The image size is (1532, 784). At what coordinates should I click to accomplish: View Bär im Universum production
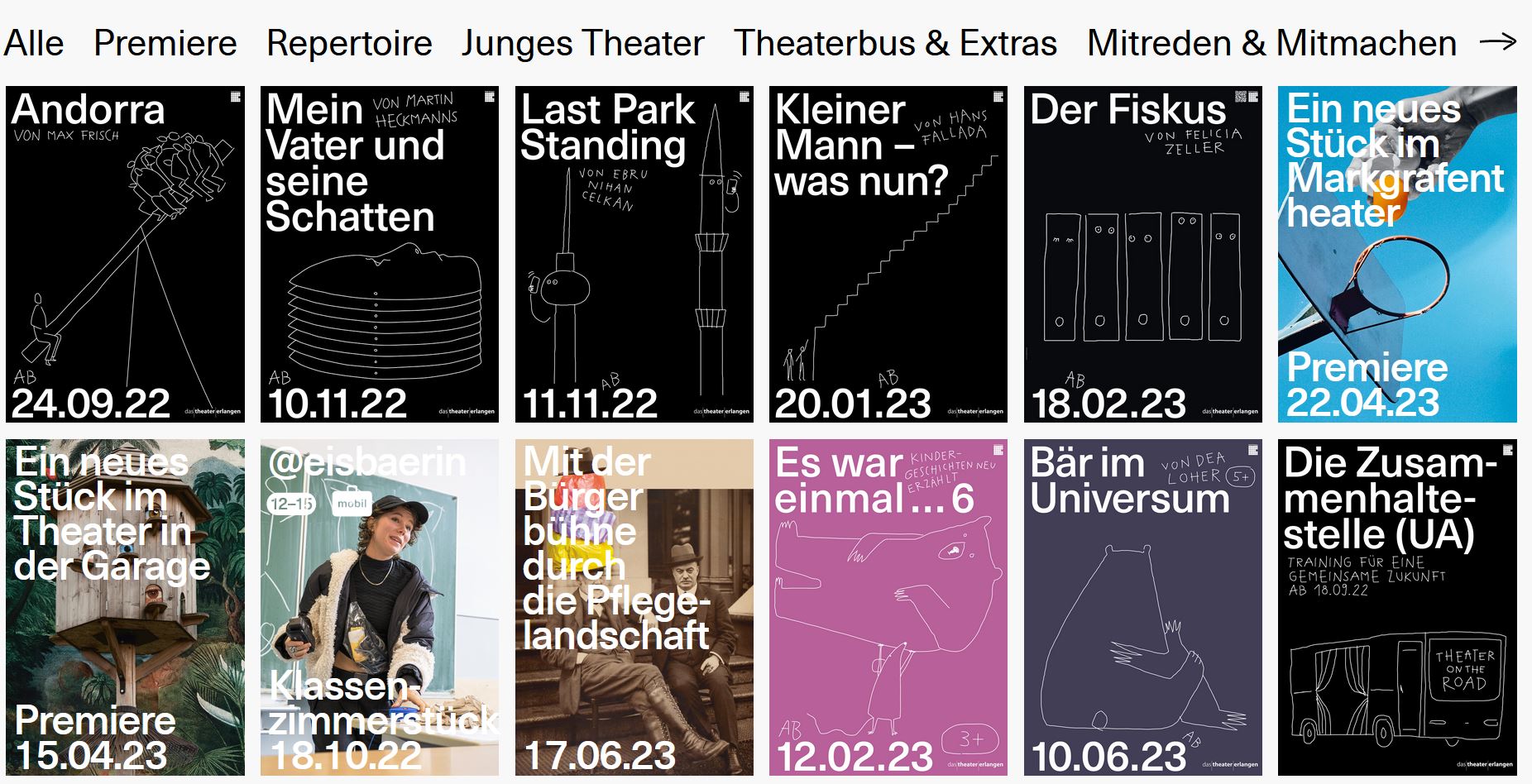pos(1143,608)
